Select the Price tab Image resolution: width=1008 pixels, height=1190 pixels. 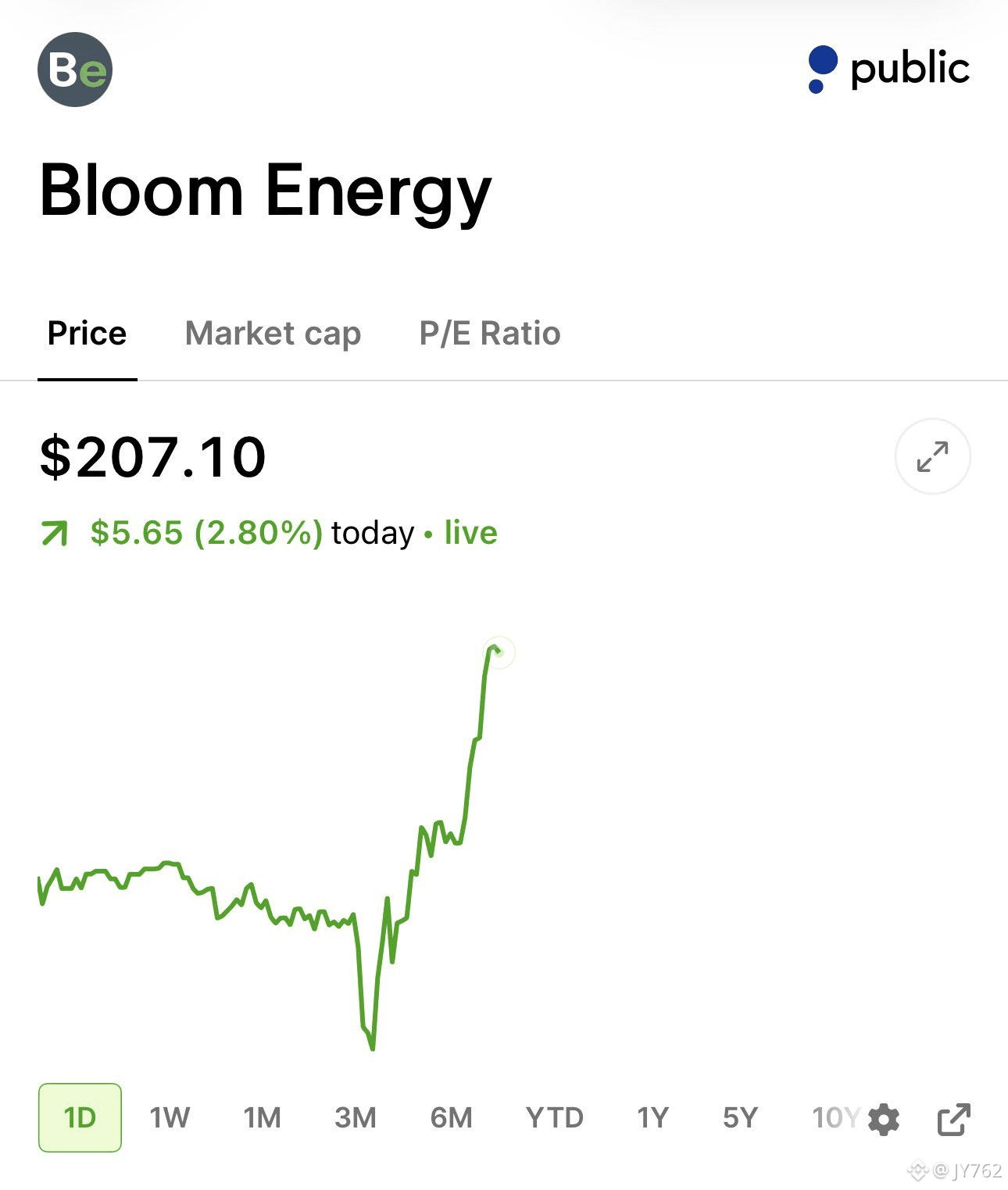tap(87, 334)
